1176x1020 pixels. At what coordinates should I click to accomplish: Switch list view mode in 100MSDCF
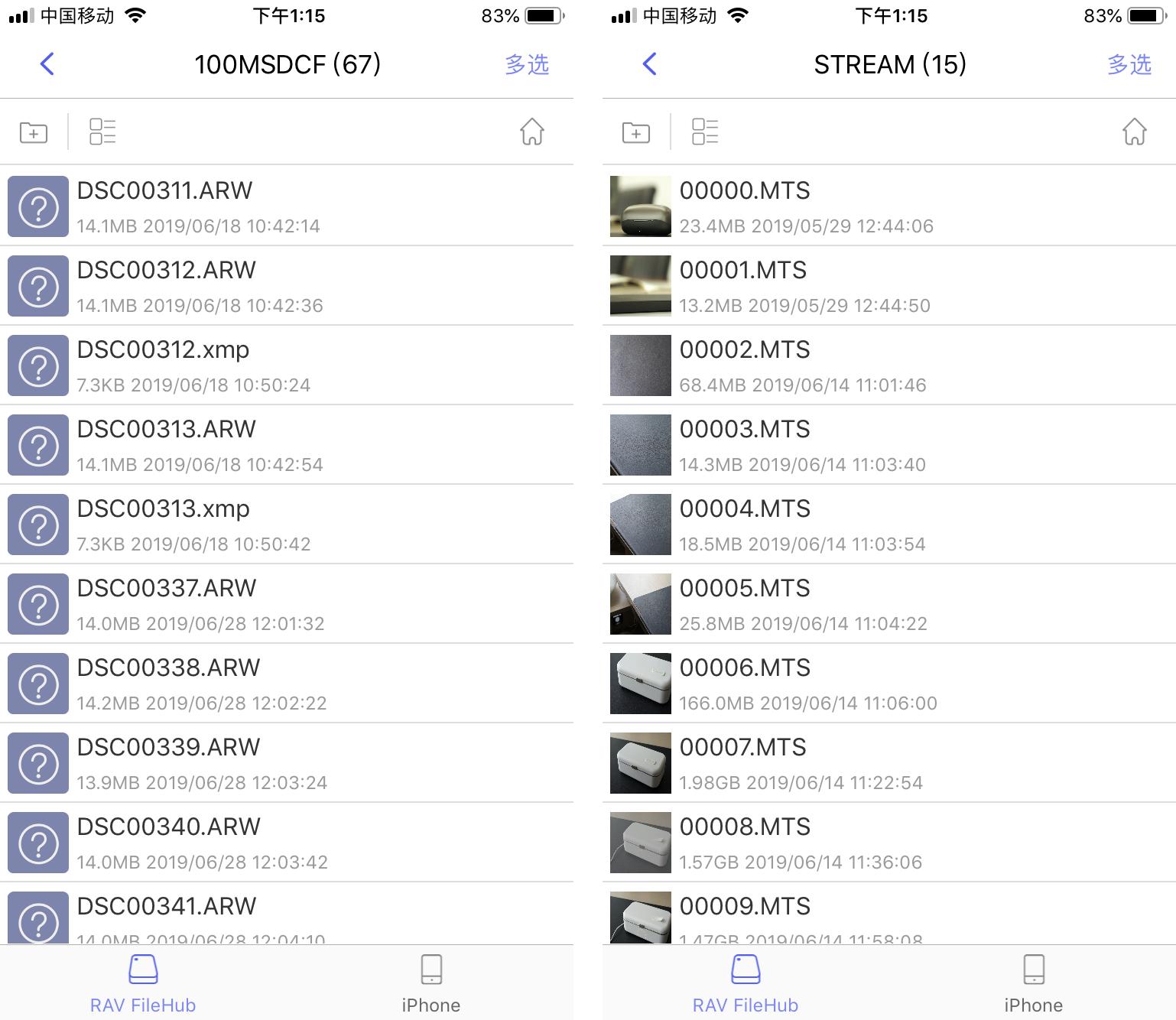(102, 132)
